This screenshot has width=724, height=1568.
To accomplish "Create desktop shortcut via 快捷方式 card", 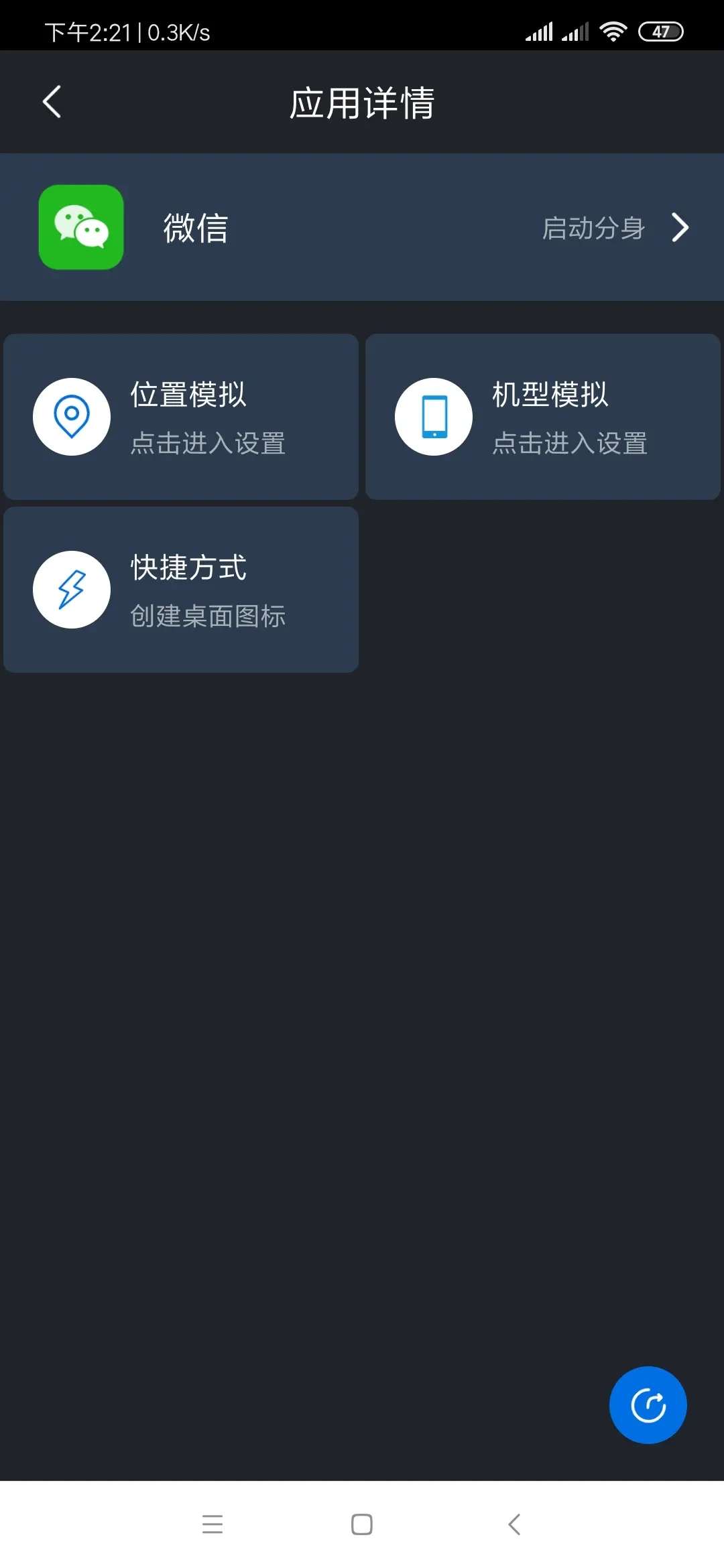I will (181, 589).
